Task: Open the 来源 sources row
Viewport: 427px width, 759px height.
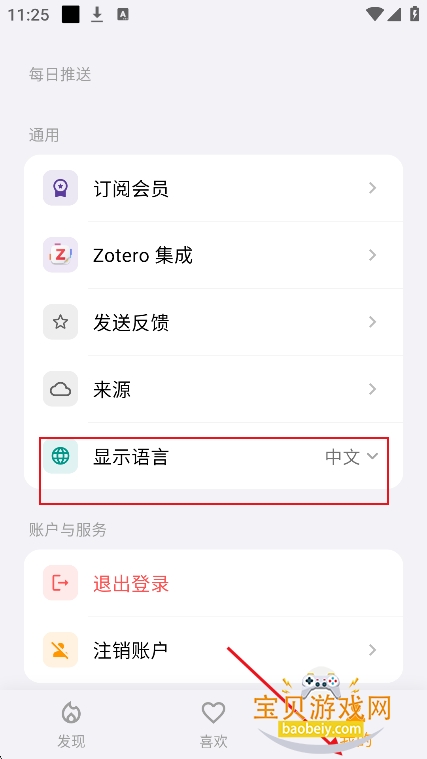Action: 214,389
